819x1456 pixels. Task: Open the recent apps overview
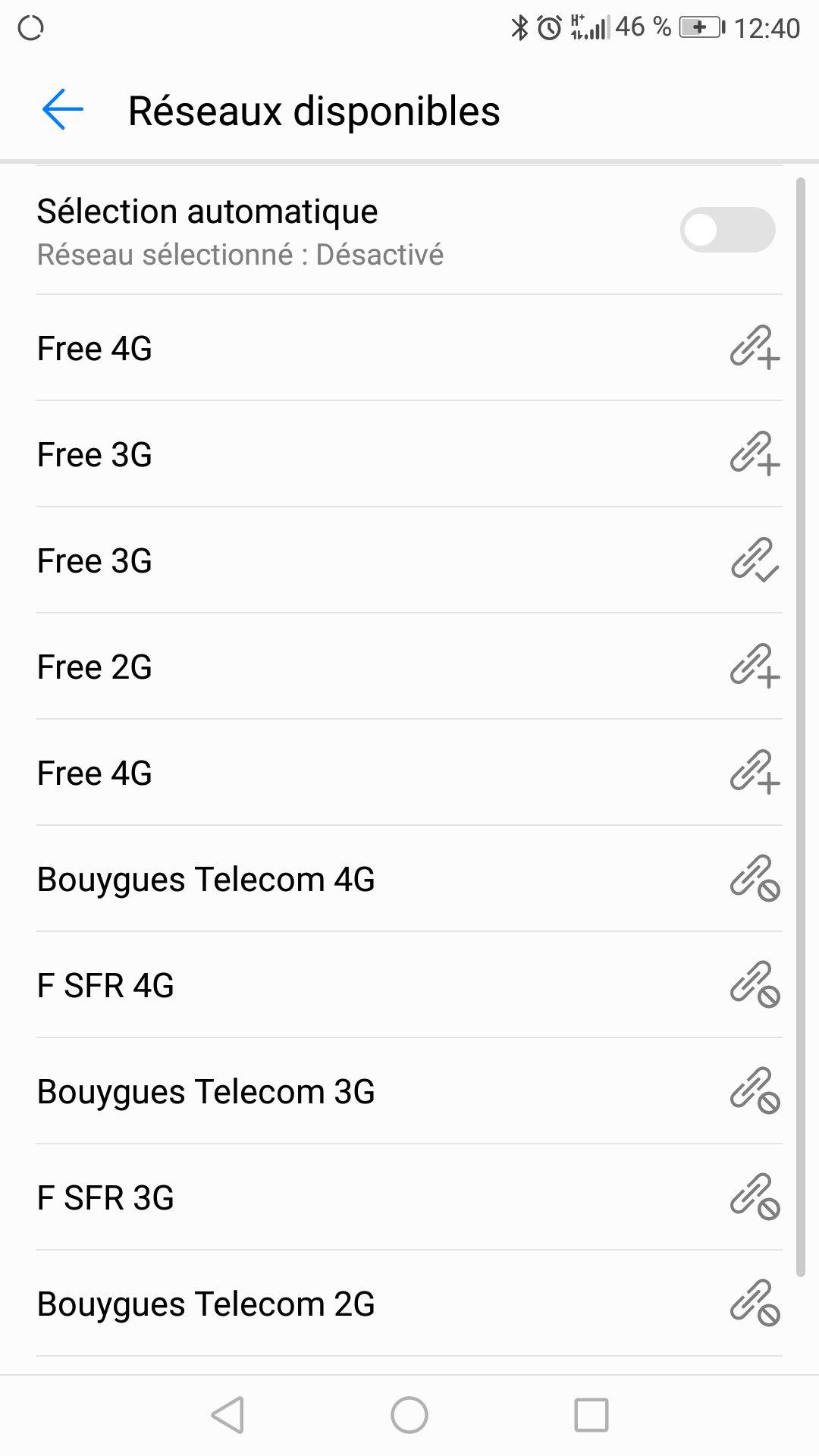(x=591, y=1415)
